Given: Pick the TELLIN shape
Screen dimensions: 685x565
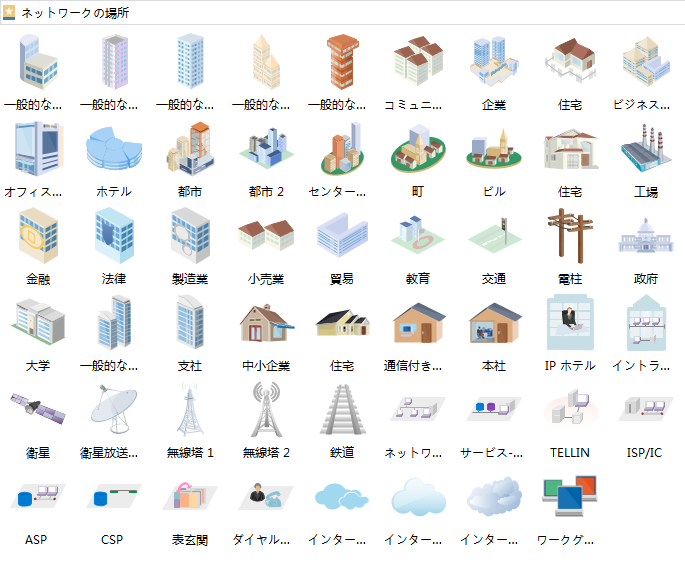Looking at the screenshot, I should 570,410.
